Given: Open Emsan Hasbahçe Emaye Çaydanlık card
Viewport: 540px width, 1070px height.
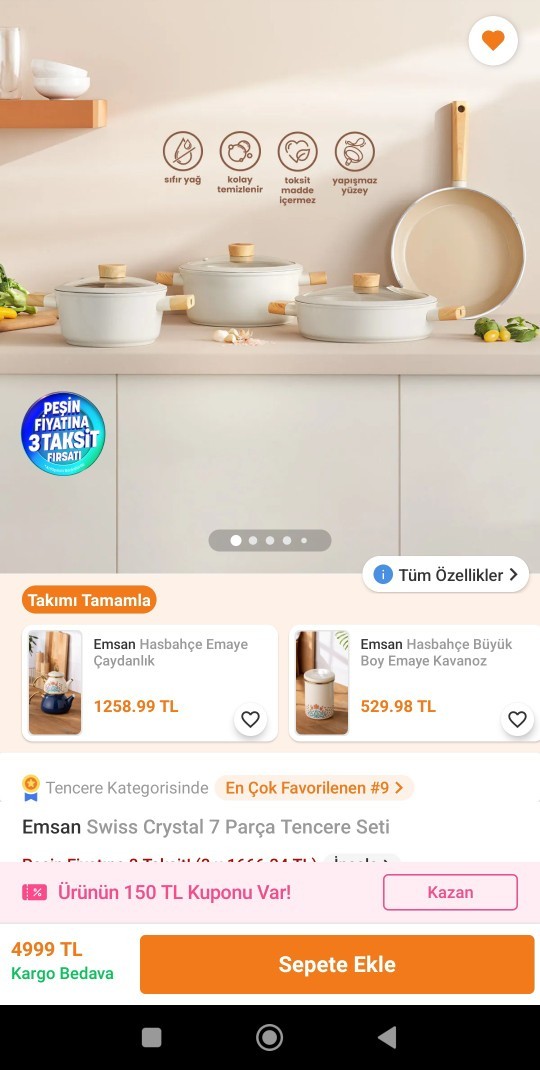Looking at the screenshot, I should [x=150, y=683].
